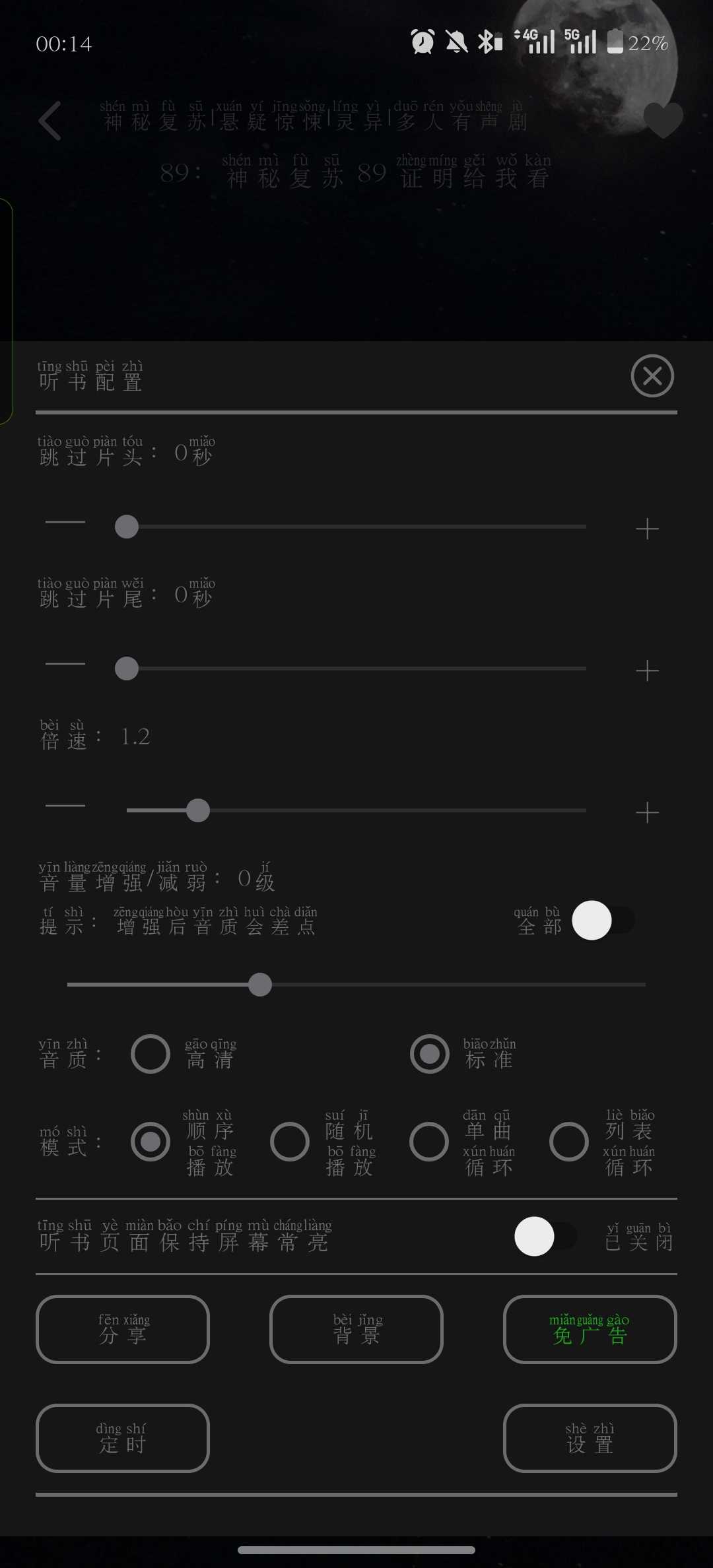
Task: Go back with the top-left arrow
Action: (50, 121)
